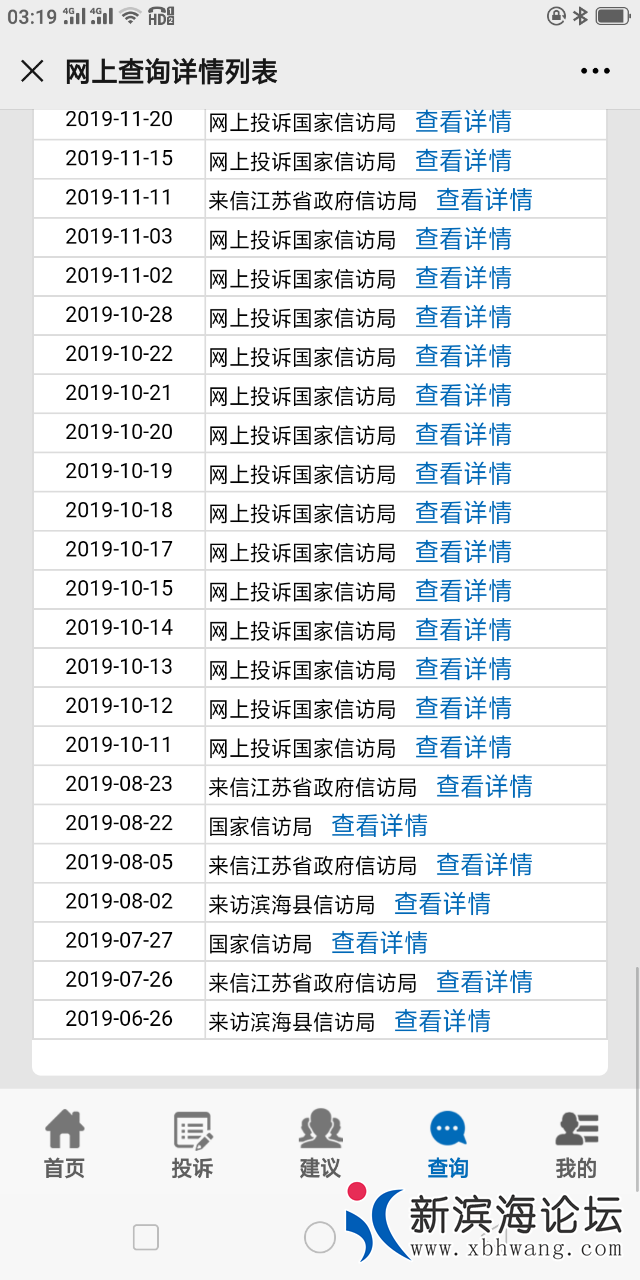
Task: Select the 查询 tab
Action: coord(448,1144)
